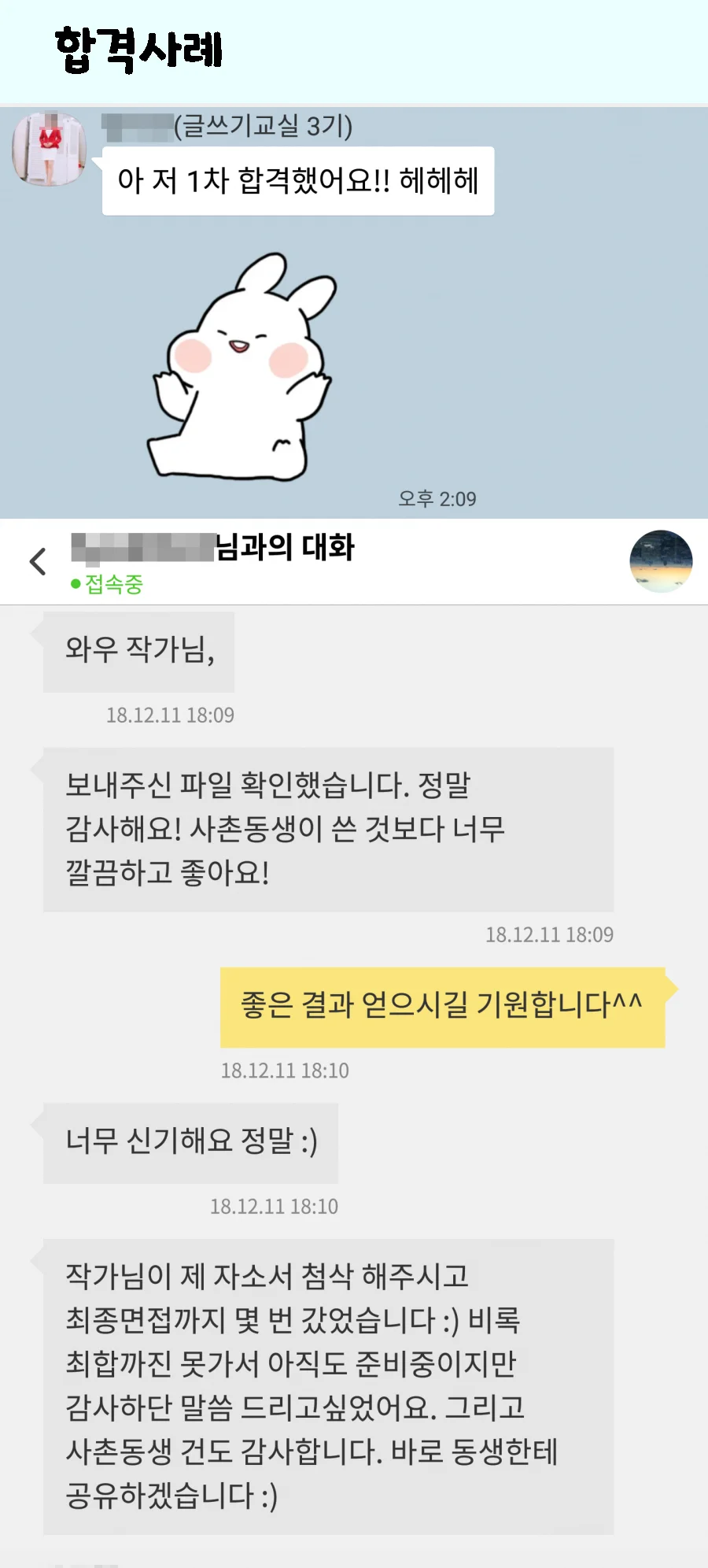Tap the speech bubble tail on the yellow message
This screenshot has width=708, height=1568.
click(673, 989)
